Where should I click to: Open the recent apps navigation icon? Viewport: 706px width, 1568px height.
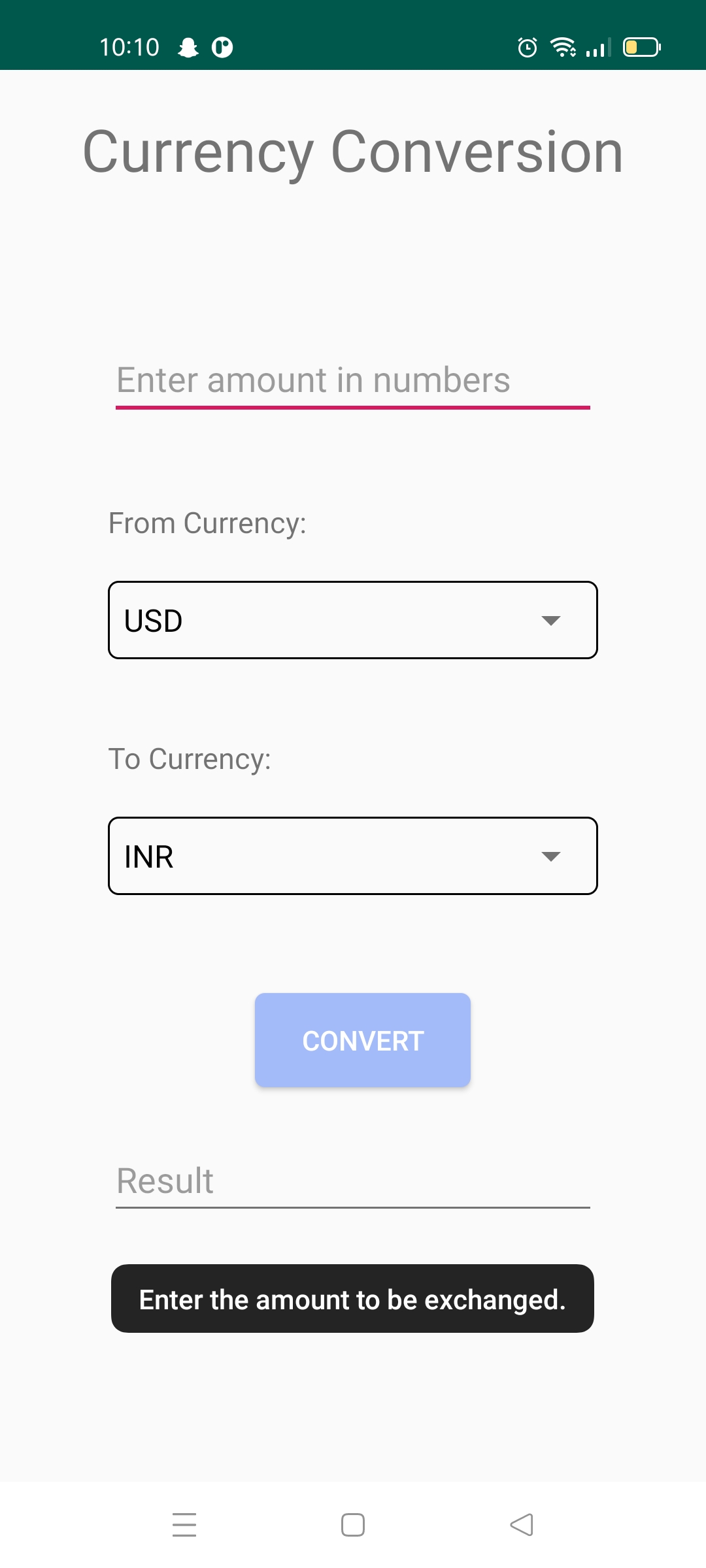185,1524
